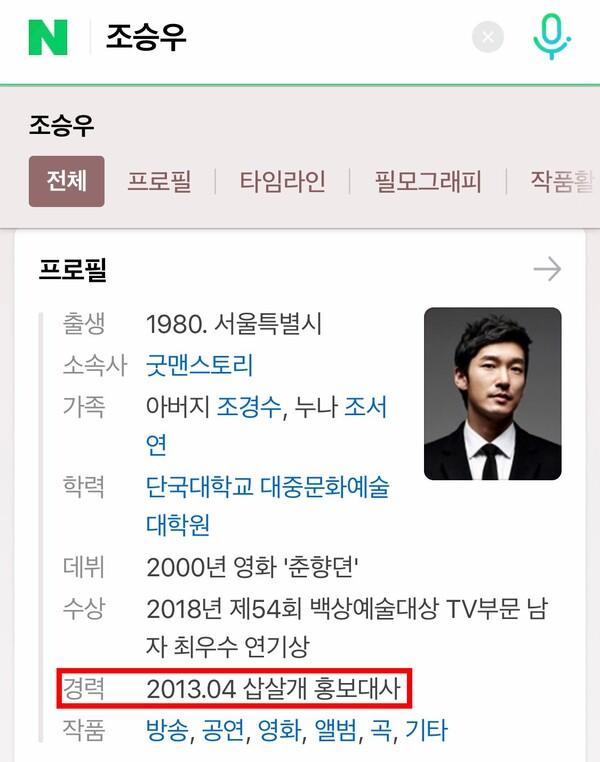This screenshot has height=762, width=600.
Task: Switch to the 타임라인 tab
Action: coord(282,182)
